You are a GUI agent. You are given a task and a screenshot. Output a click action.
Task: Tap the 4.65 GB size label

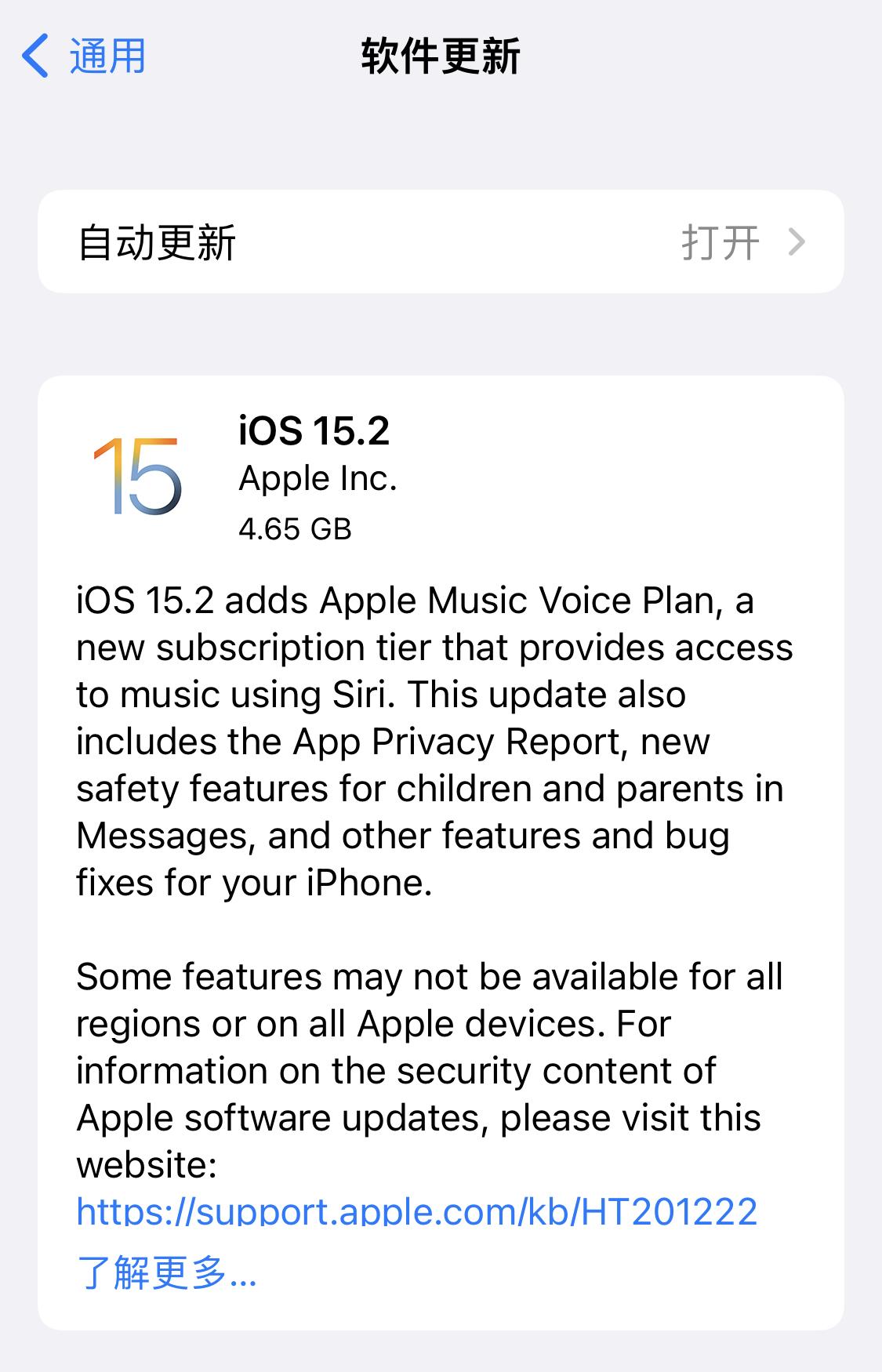296,530
